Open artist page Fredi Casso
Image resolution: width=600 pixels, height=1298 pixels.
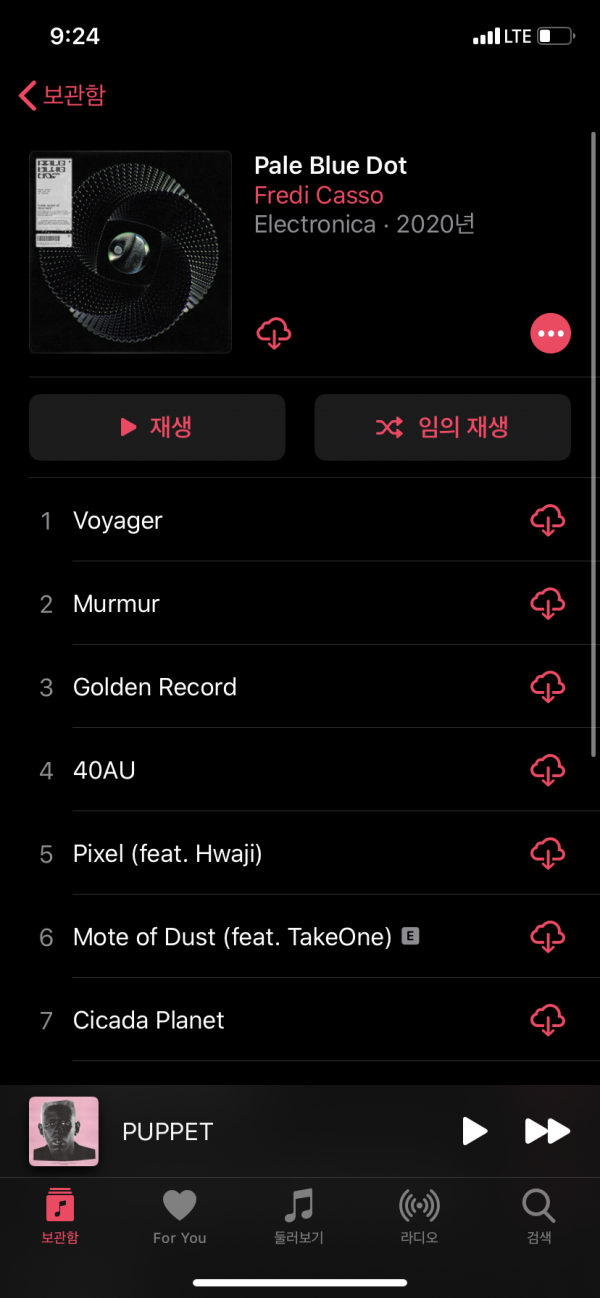point(318,195)
